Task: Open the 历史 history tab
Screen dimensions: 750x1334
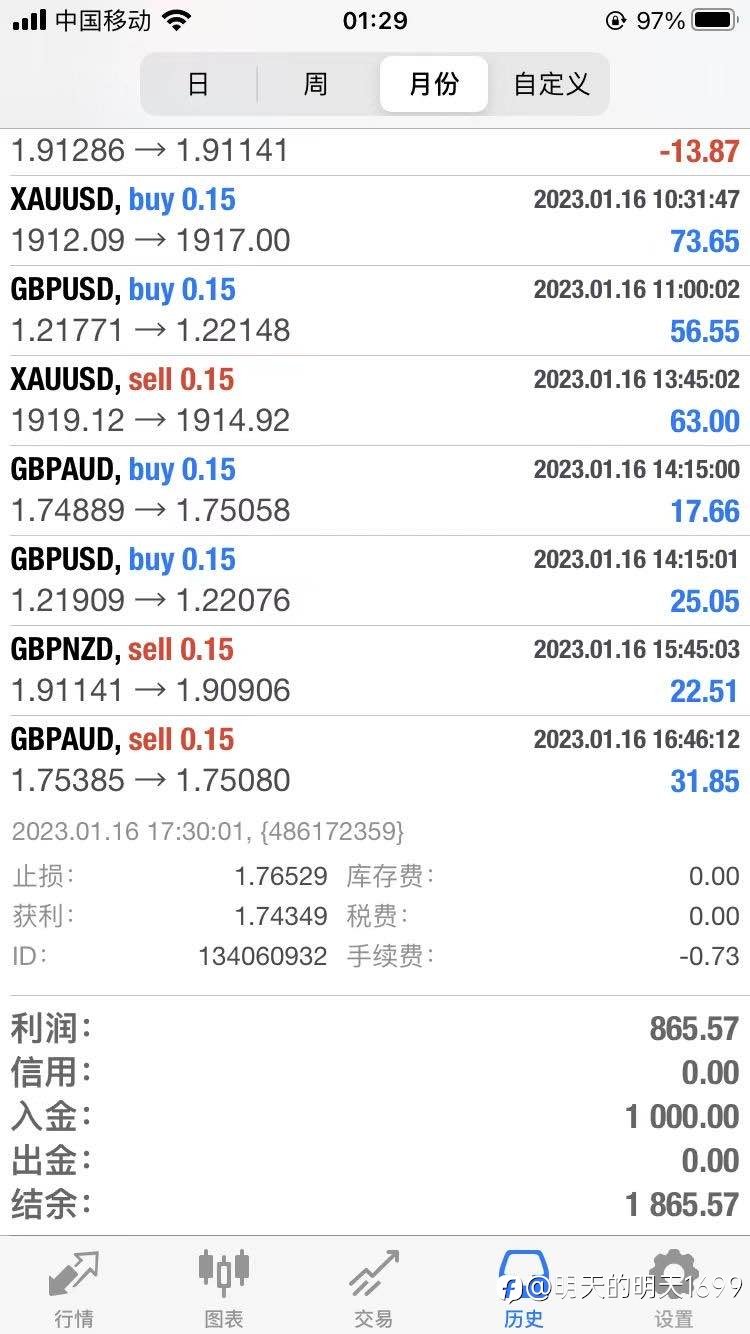Action: click(524, 1287)
